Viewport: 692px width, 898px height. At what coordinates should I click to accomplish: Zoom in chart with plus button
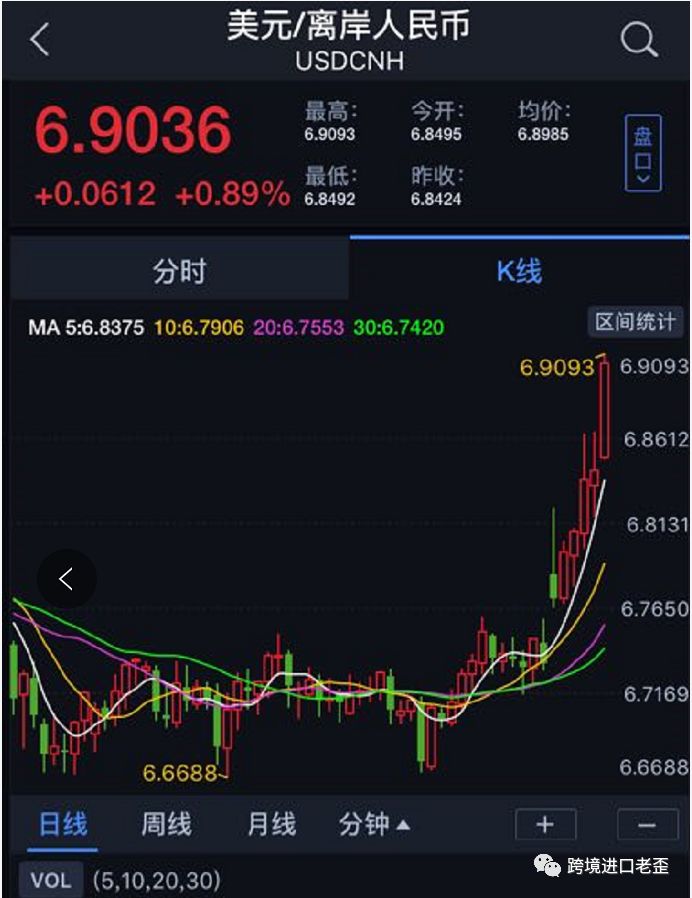coord(545,825)
